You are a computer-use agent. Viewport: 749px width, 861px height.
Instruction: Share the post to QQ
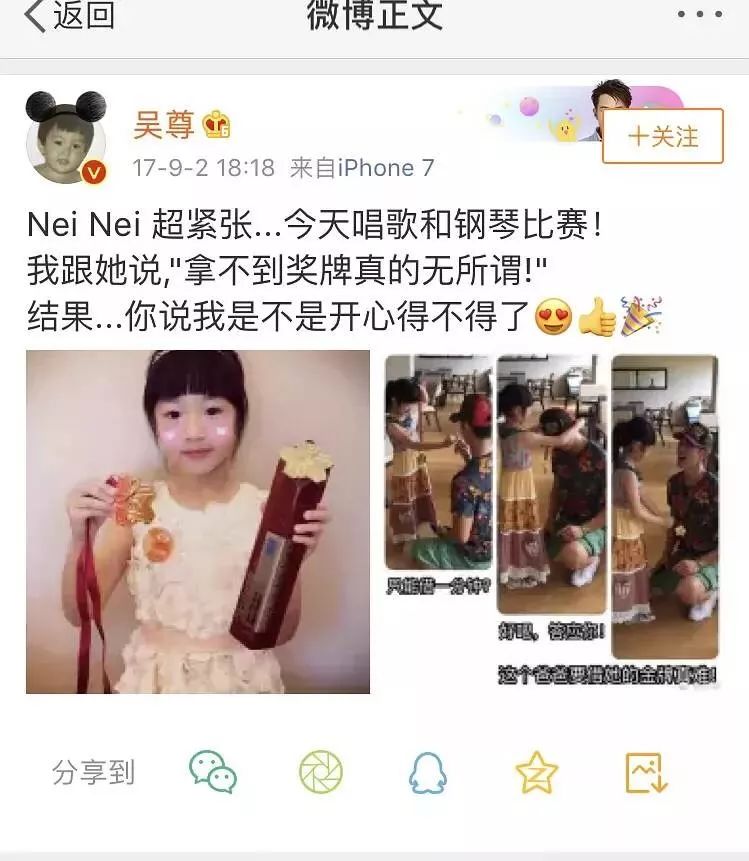click(428, 772)
